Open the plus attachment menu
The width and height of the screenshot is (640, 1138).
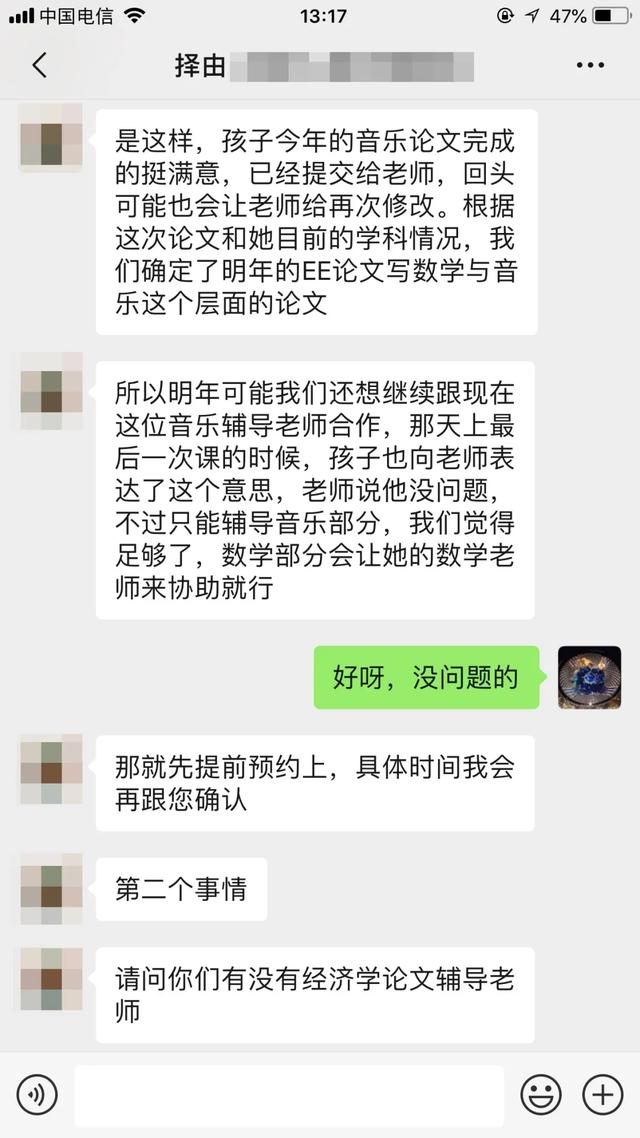(603, 1094)
